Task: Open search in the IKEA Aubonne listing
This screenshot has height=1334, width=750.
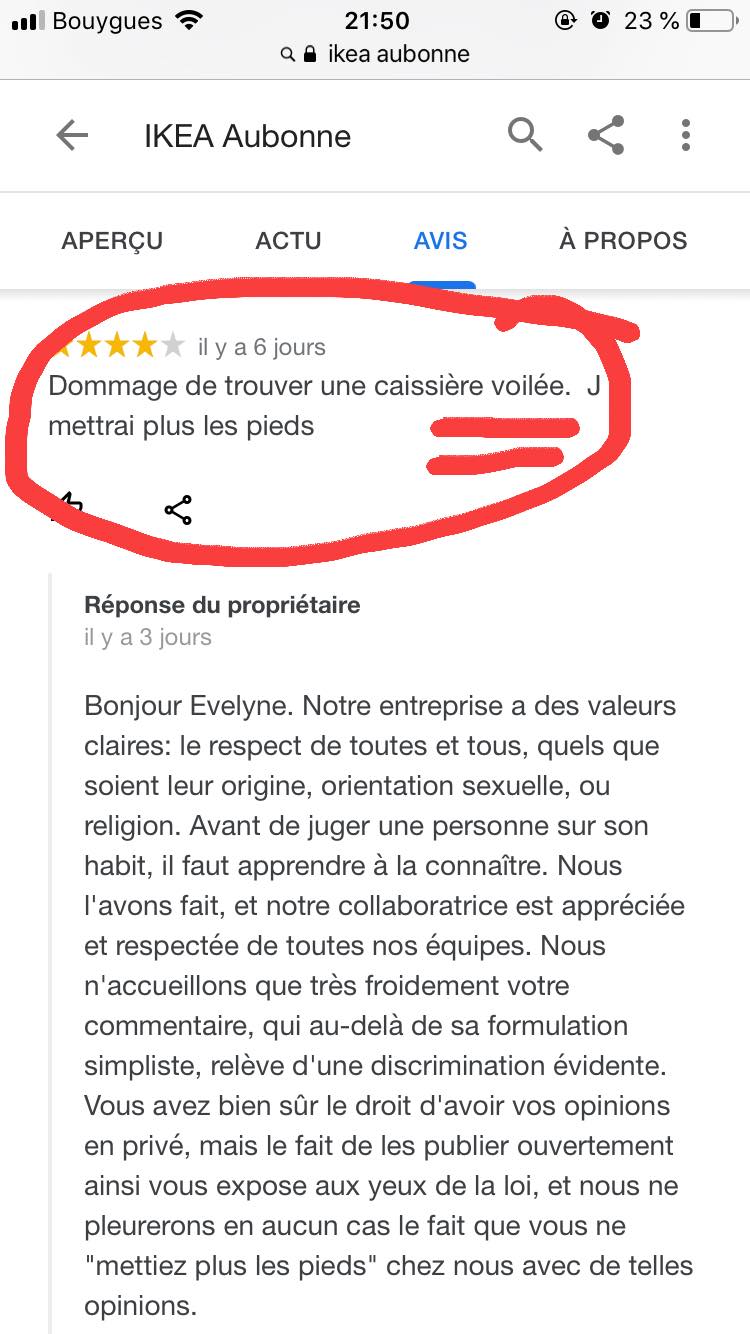Action: (525, 135)
